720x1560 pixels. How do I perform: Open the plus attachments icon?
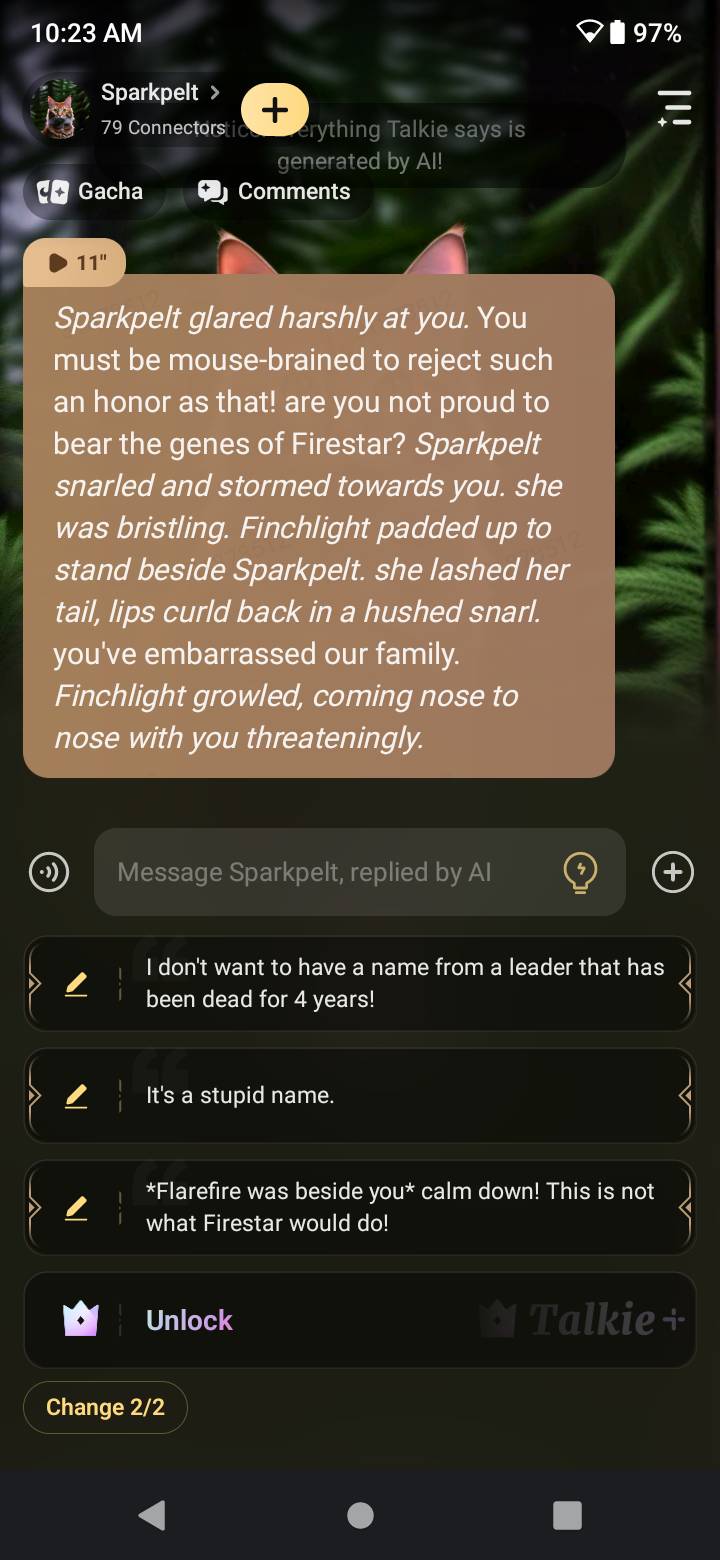(672, 872)
